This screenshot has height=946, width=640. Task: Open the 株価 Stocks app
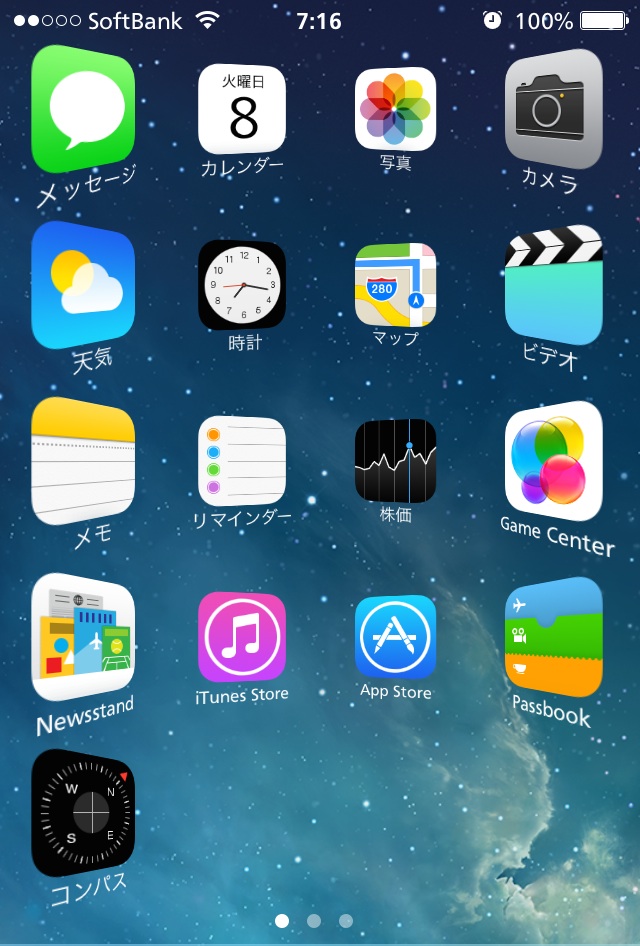[x=396, y=461]
